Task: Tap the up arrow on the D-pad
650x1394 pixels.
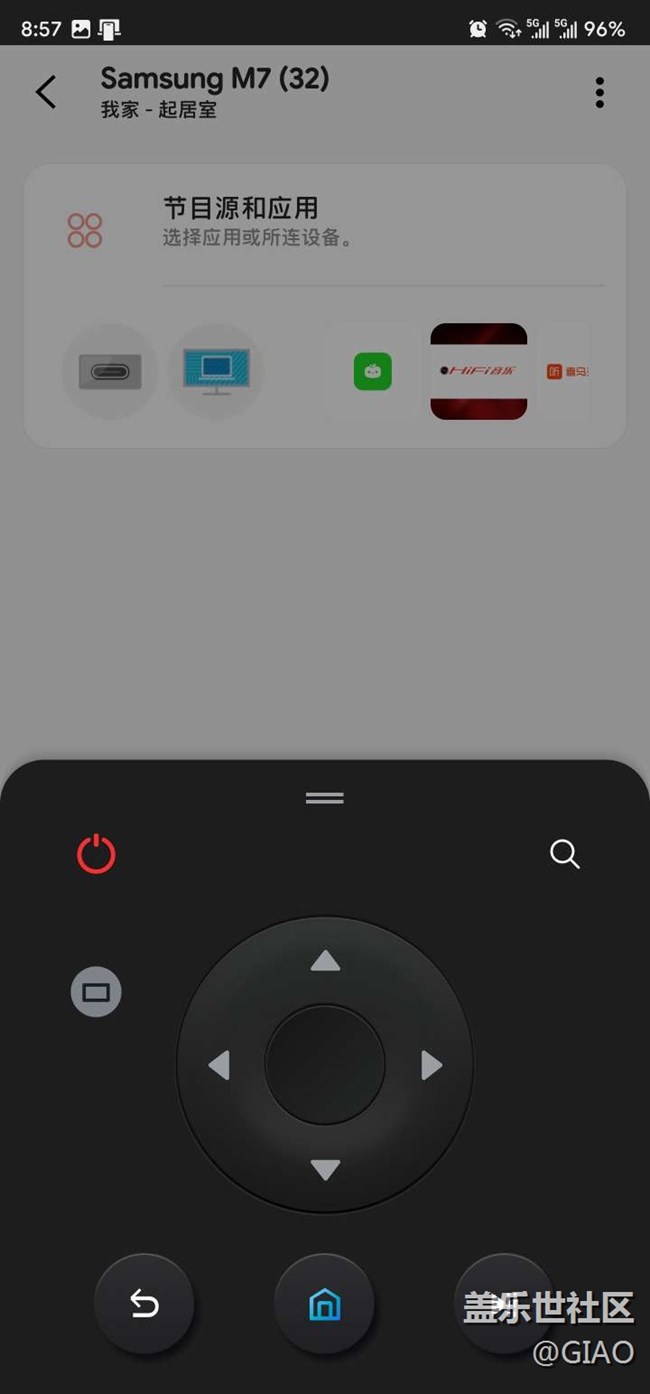Action: 325,962
